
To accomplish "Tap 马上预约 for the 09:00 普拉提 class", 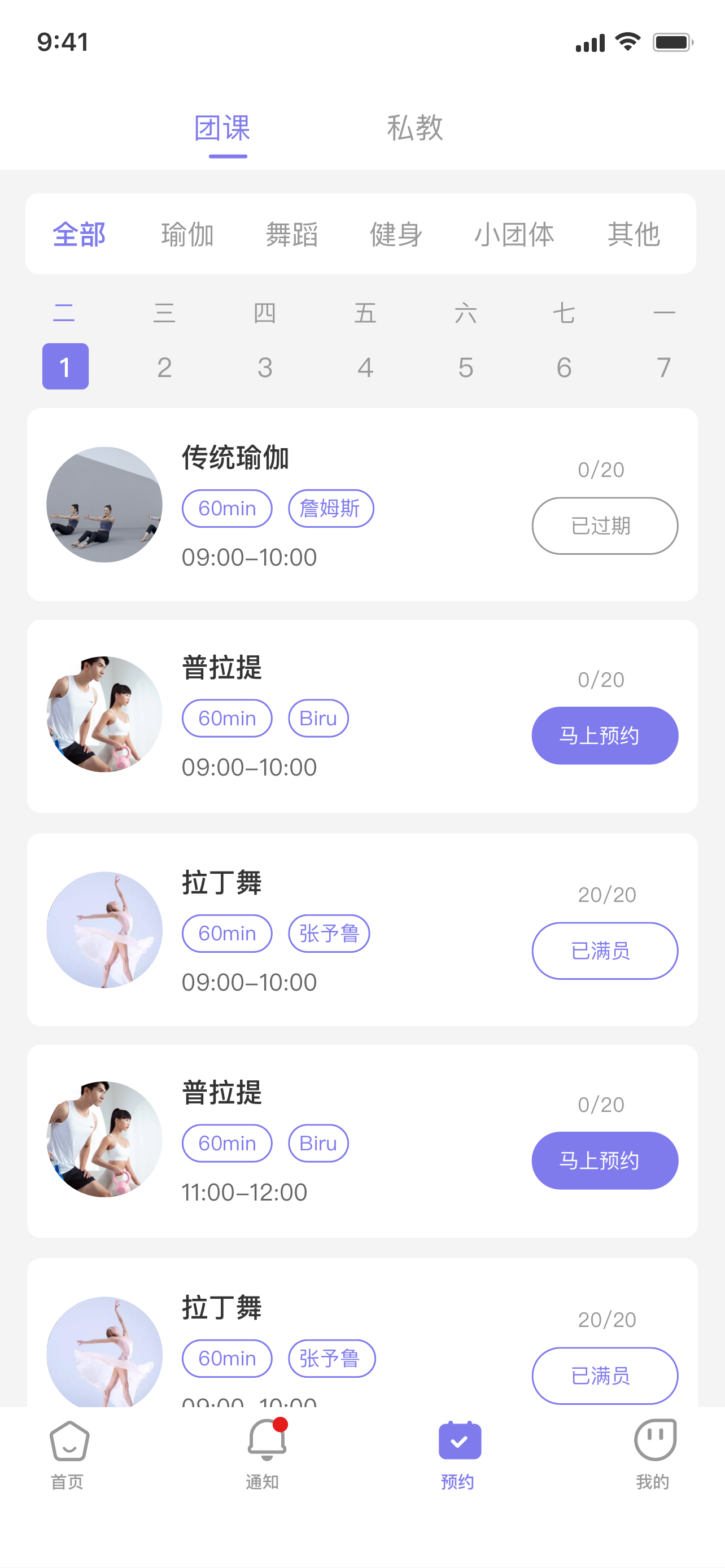I will (x=605, y=735).
